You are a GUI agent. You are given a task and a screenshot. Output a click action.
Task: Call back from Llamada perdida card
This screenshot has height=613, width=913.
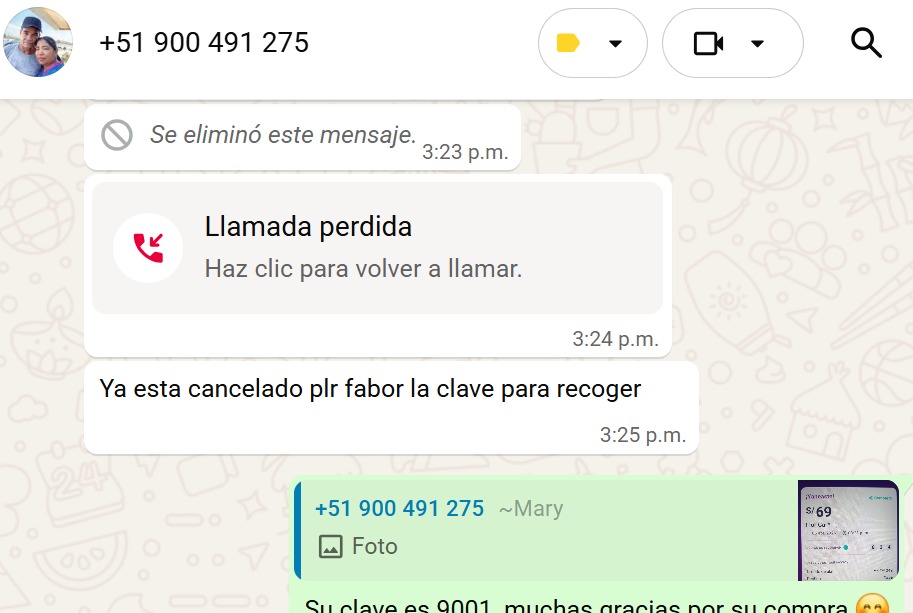pyautogui.click(x=377, y=247)
